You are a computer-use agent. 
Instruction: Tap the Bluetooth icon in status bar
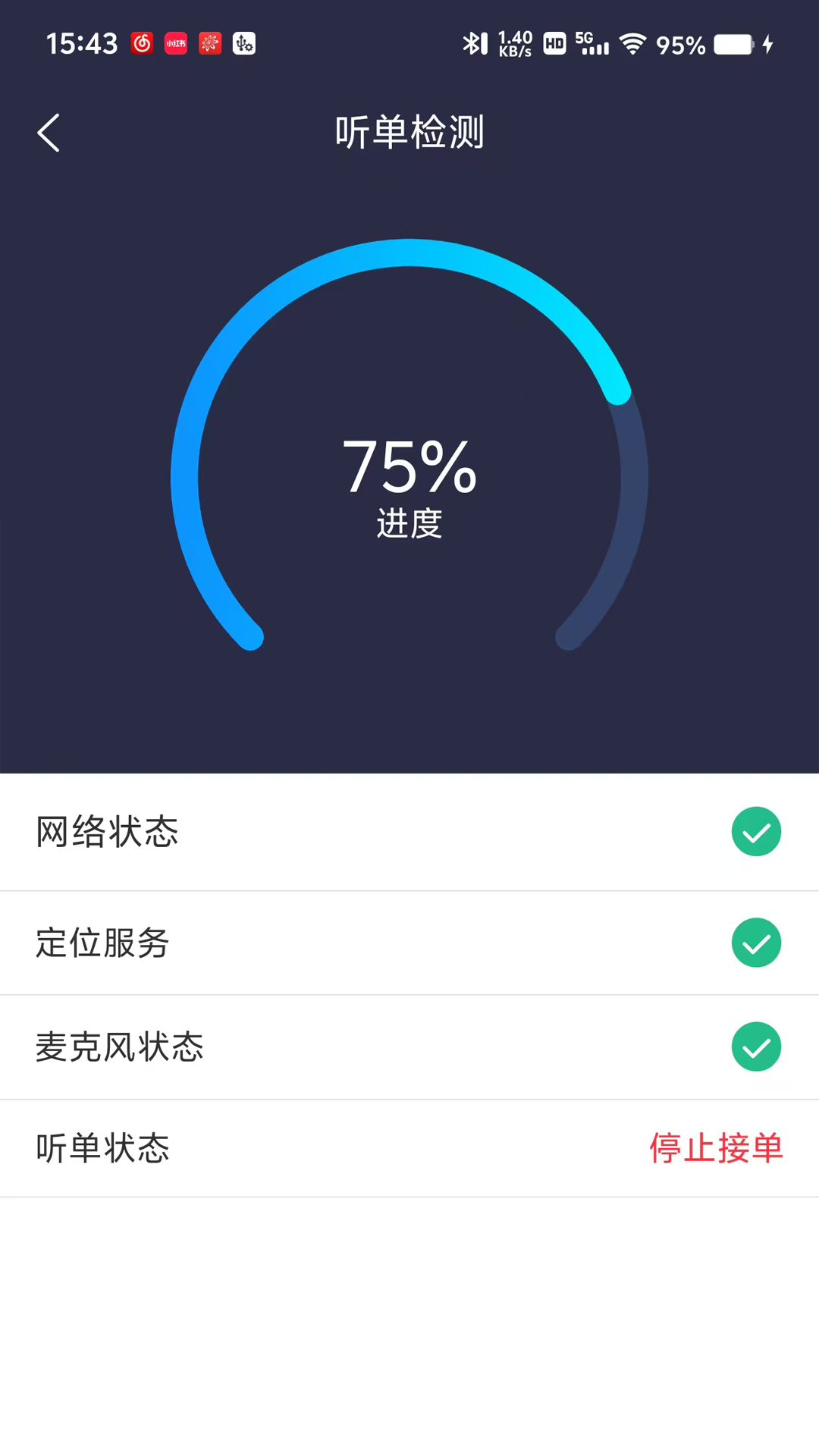[x=475, y=44]
